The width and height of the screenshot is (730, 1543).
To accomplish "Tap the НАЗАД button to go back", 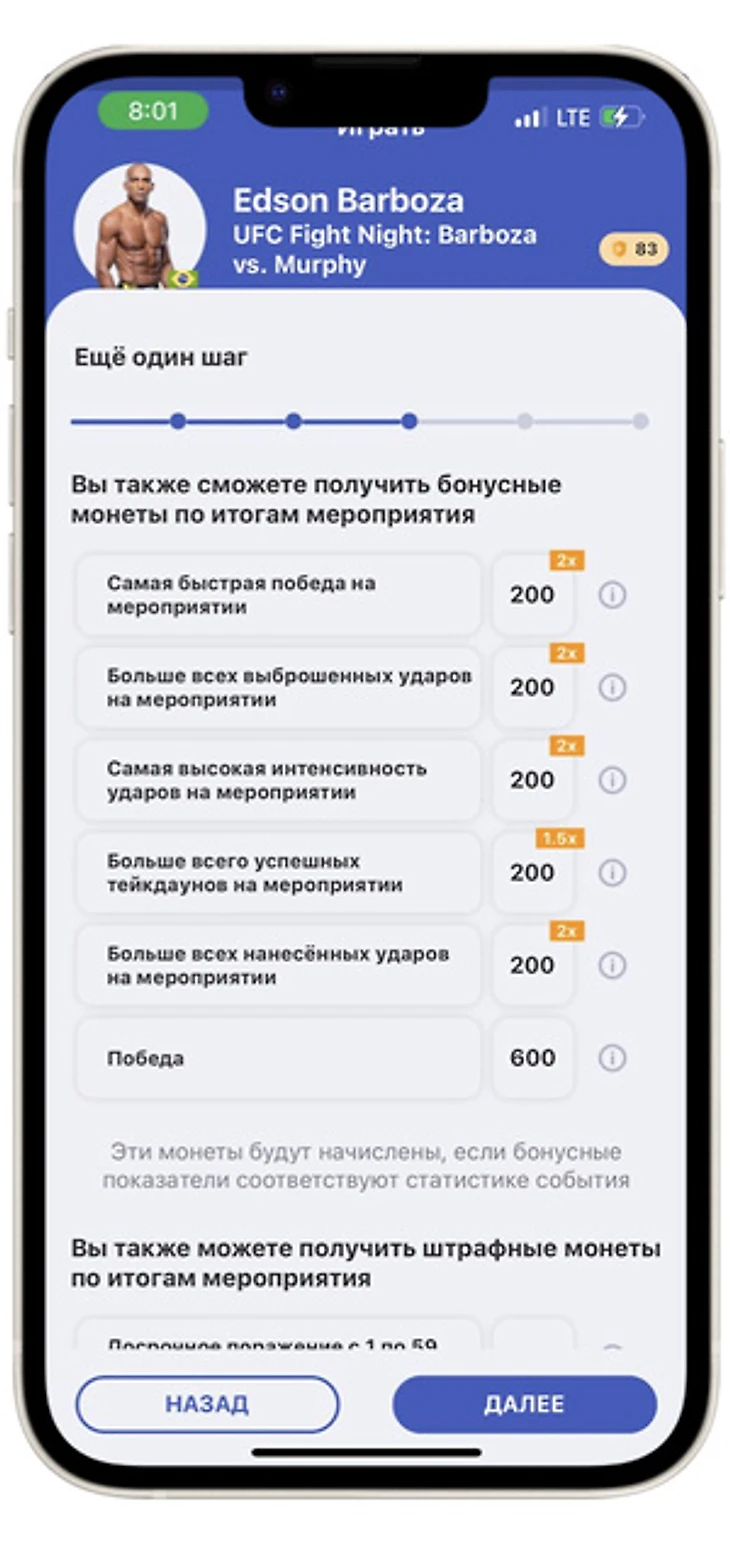I will coord(207,1404).
